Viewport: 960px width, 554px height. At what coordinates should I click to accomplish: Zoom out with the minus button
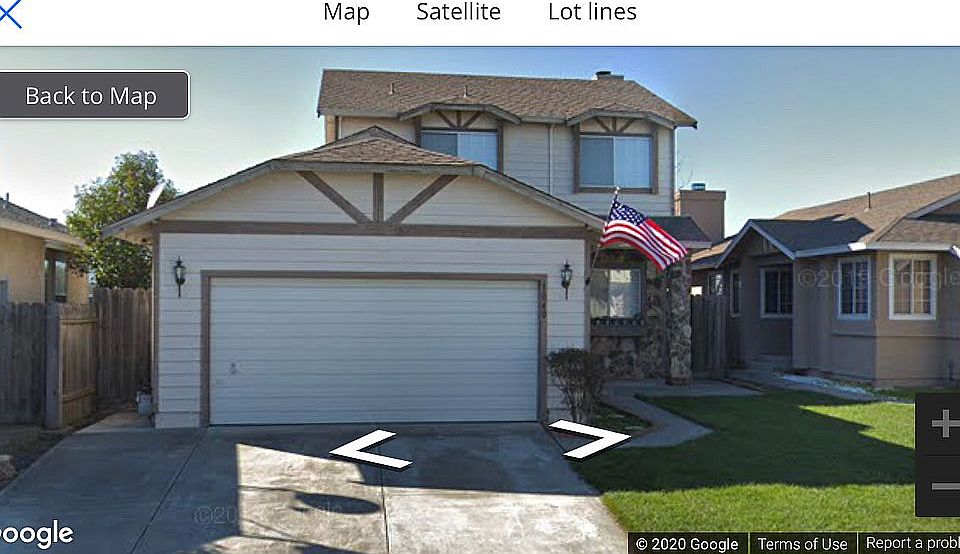pyautogui.click(x=943, y=486)
